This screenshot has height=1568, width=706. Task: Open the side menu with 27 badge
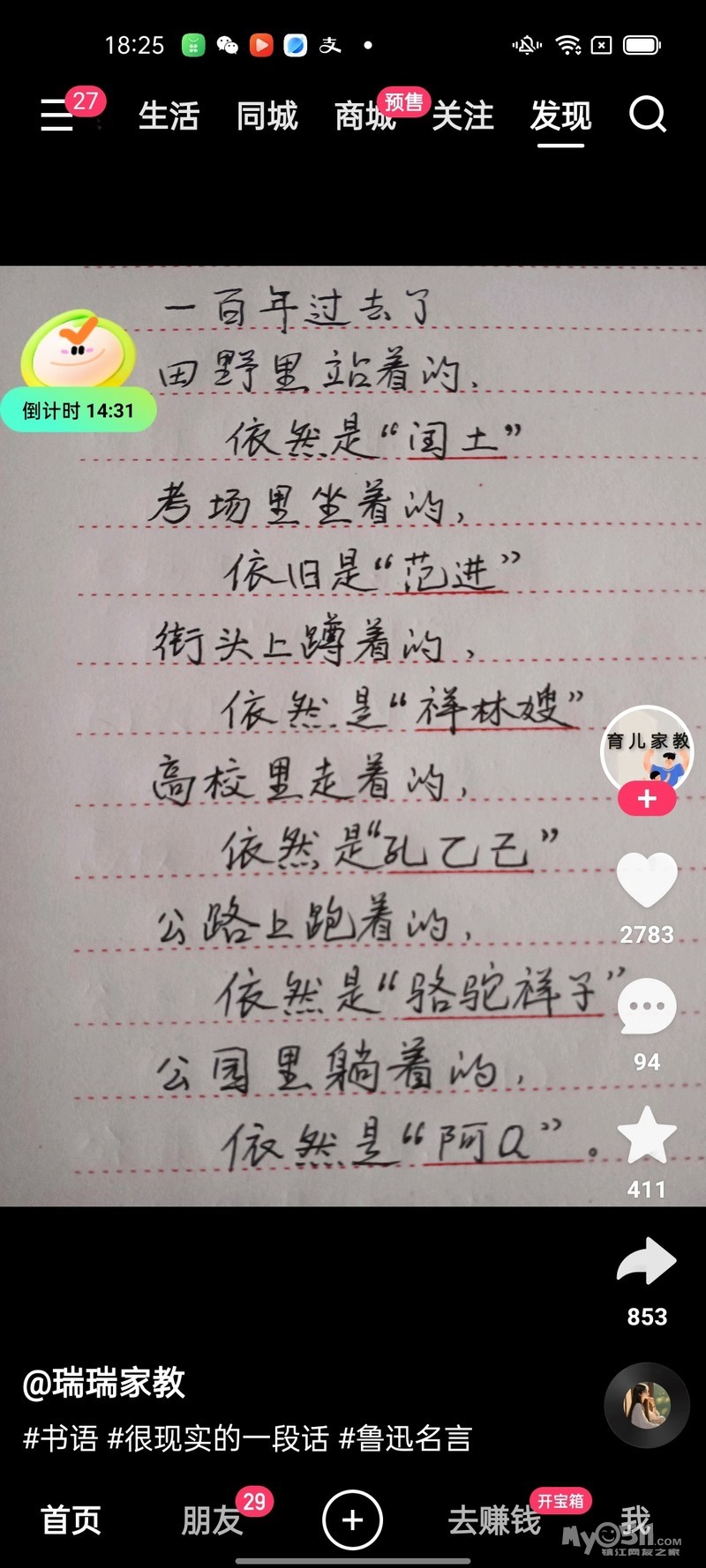[x=58, y=115]
